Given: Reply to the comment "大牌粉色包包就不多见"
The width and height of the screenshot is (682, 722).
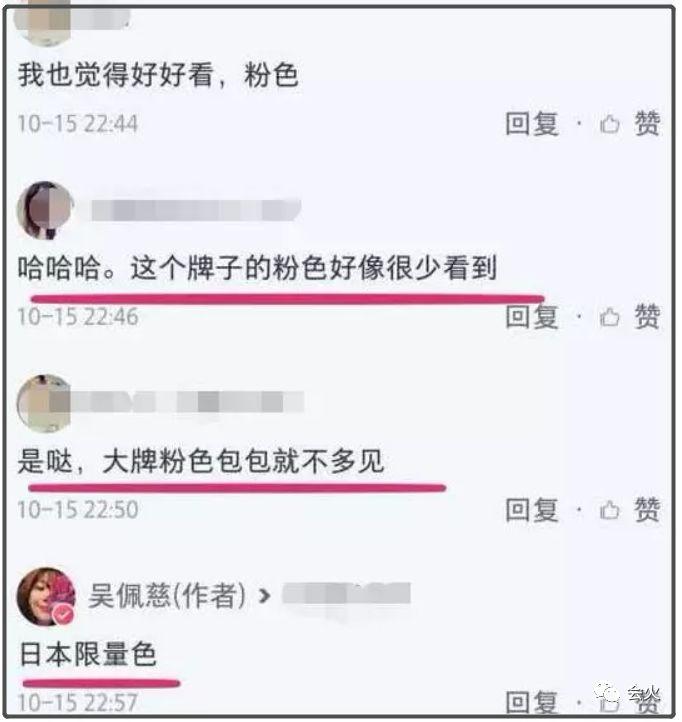Looking at the screenshot, I should (x=531, y=510).
